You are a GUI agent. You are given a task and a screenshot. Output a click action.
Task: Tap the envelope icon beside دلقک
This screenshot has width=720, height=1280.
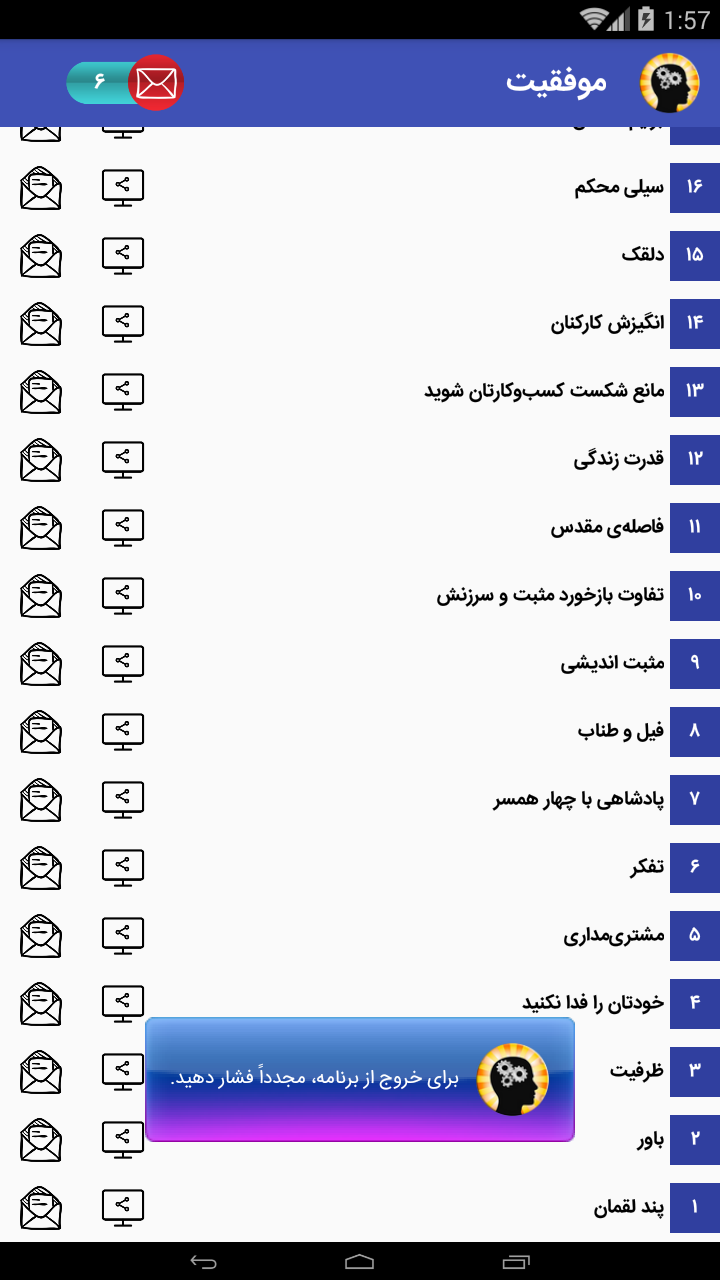41,256
